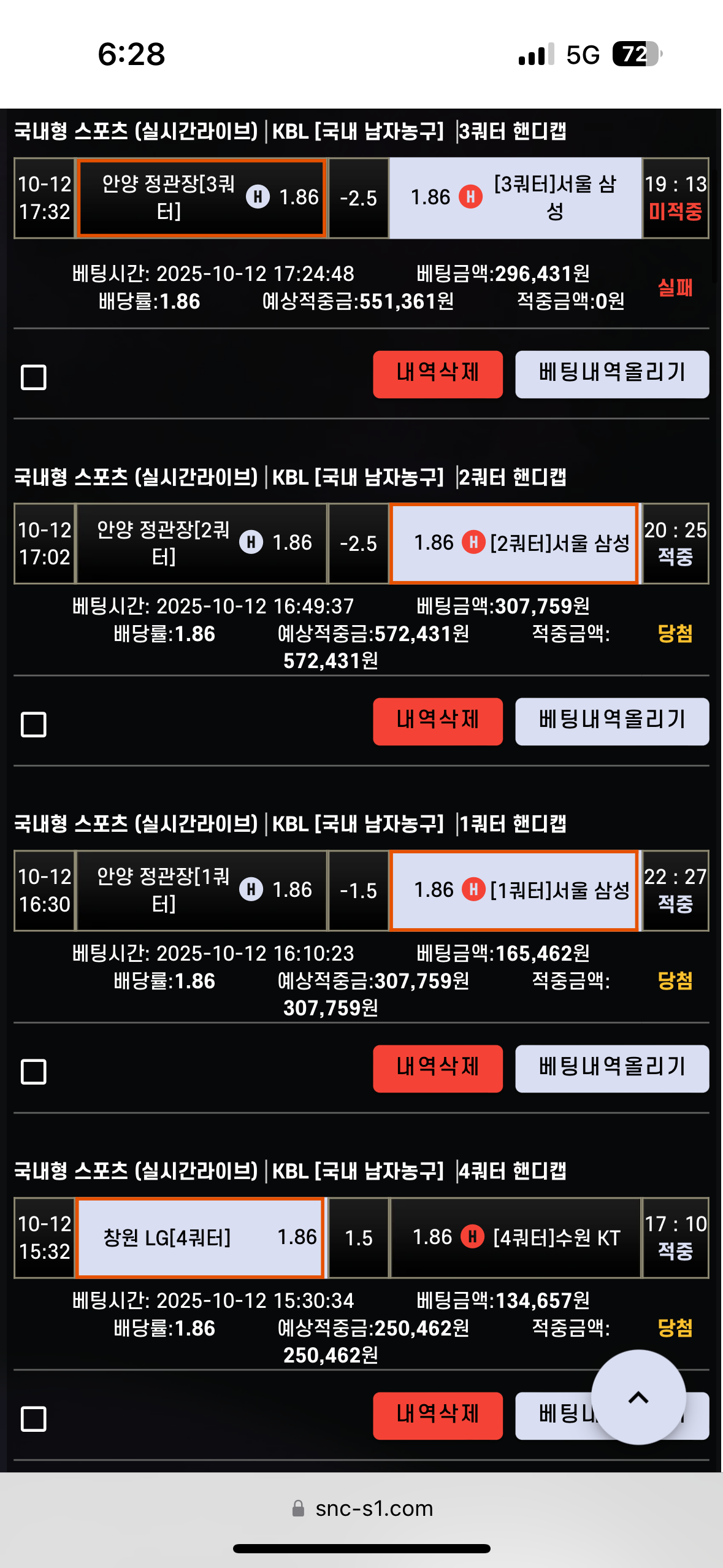This screenshot has width=723, height=1568.
Task: Tick the checkbox for the 1쿼터 핸디캡 bet
Action: [34, 1072]
